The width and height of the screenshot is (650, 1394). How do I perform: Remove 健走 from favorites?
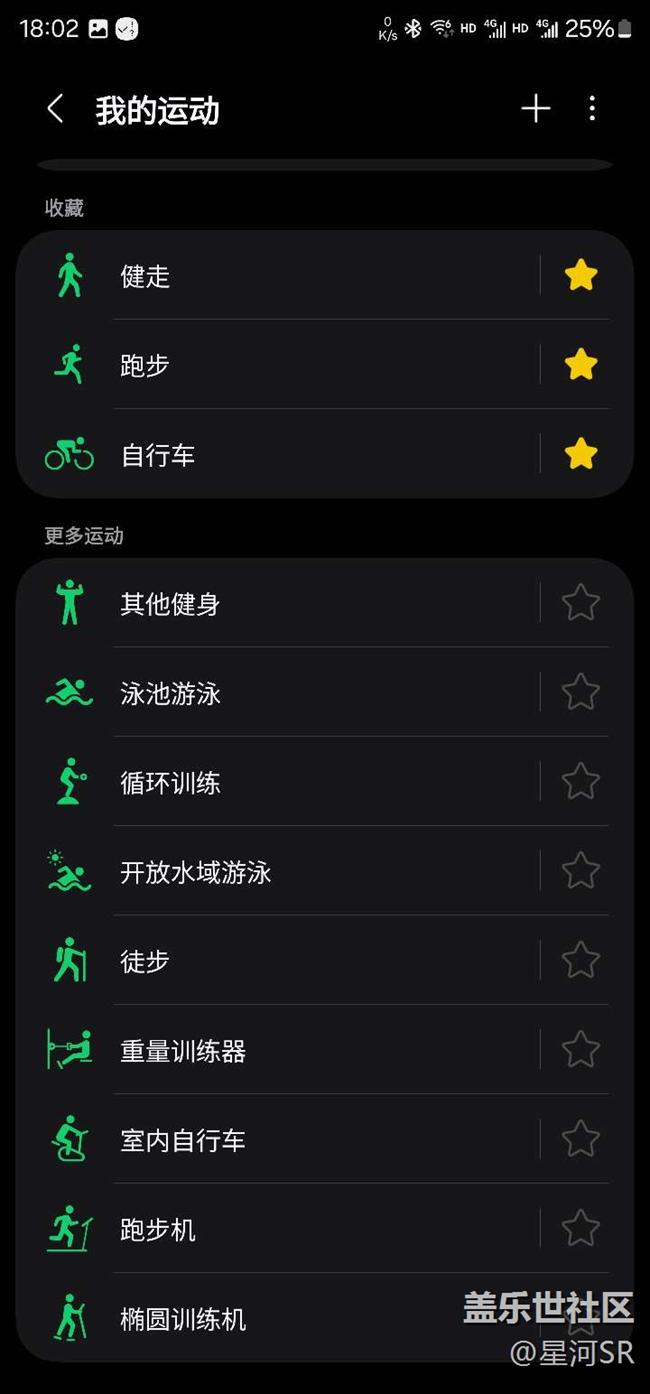[x=580, y=275]
